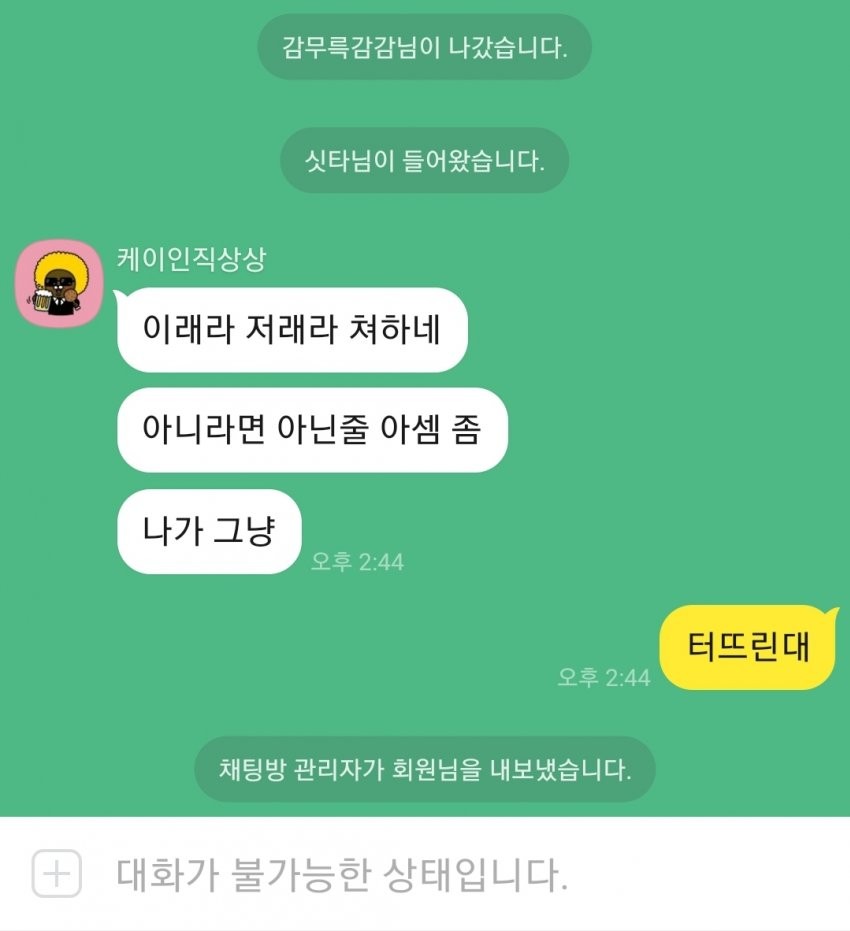Screen dimensions: 850x931
Task: Open 케이인직상상's profile picture
Action: coord(56,283)
